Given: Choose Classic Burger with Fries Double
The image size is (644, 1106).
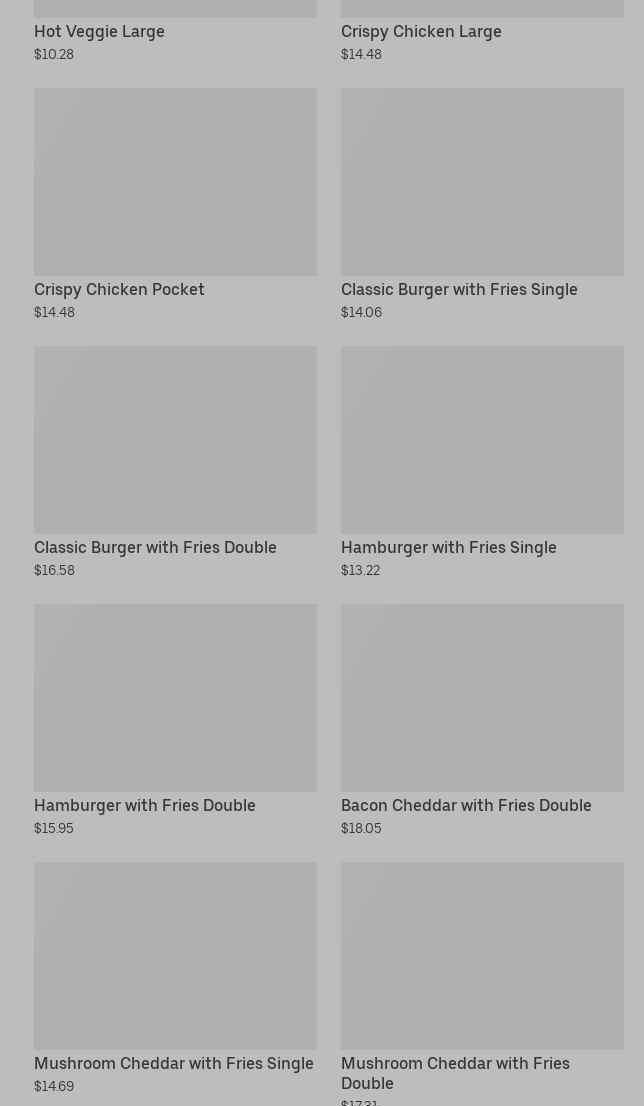Looking at the screenshot, I should pyautogui.click(x=175, y=440).
